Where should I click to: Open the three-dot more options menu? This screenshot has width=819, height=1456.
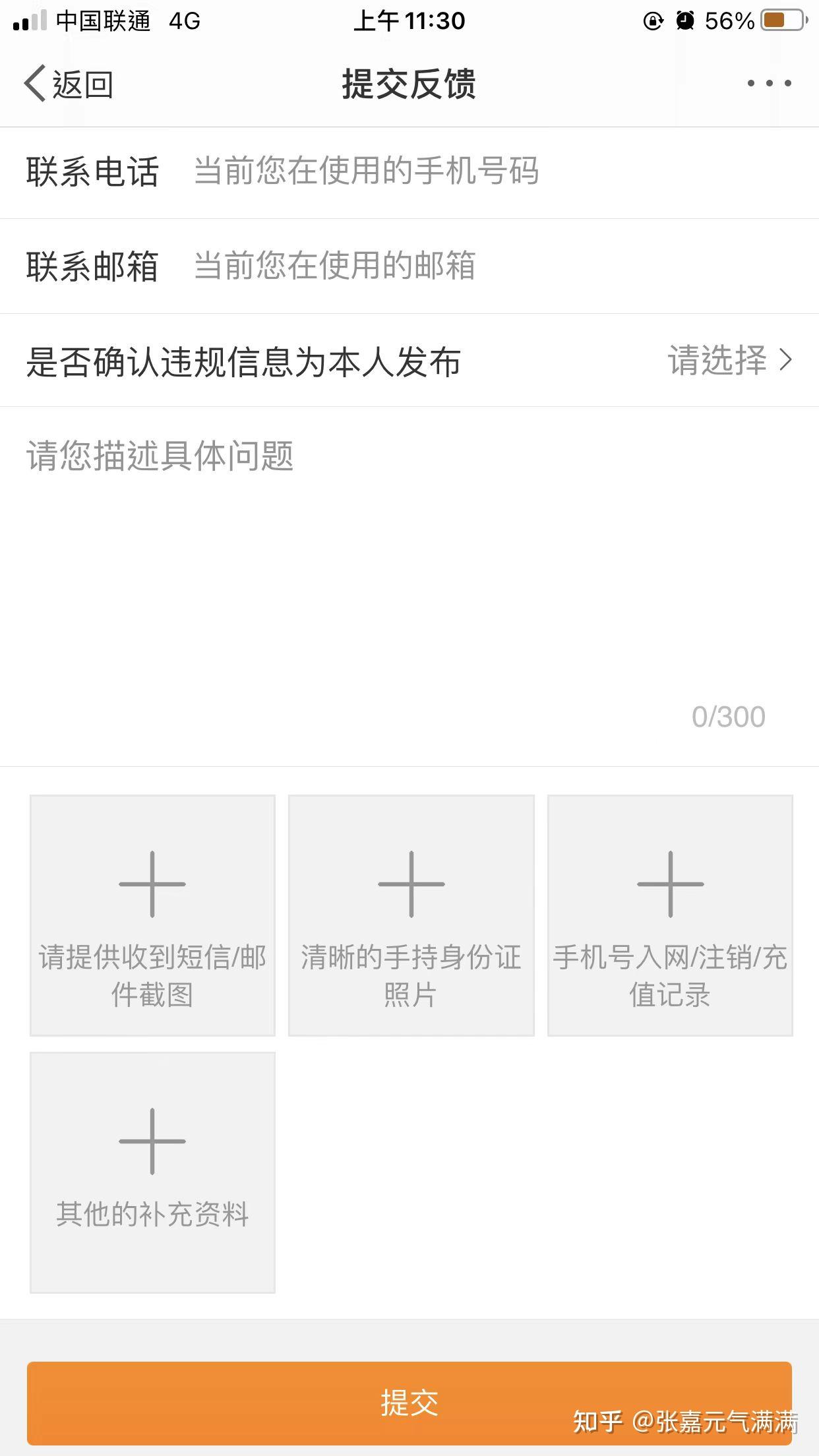[769, 84]
